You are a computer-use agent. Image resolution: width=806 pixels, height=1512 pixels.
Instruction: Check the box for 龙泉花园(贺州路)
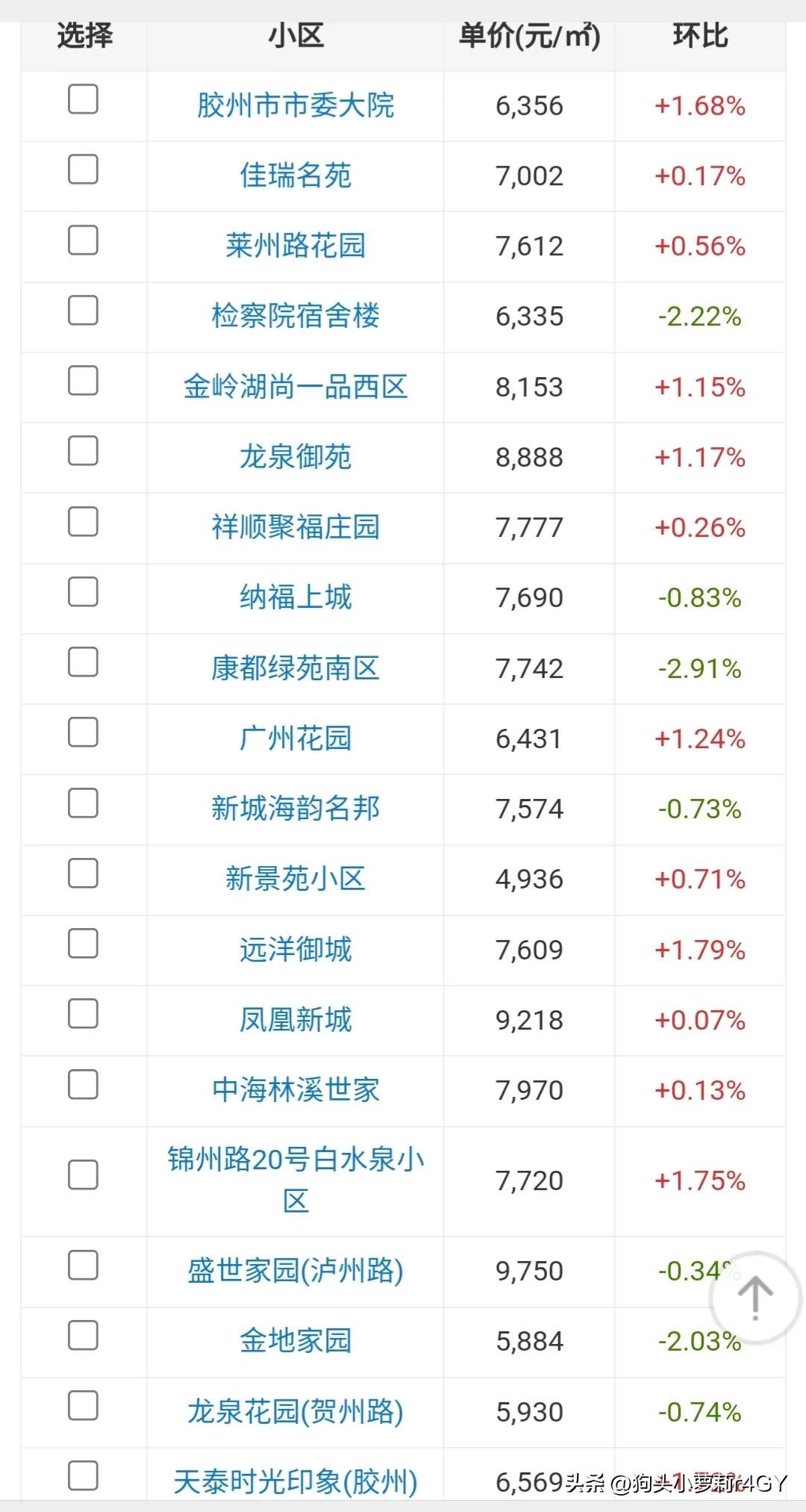point(83,1406)
